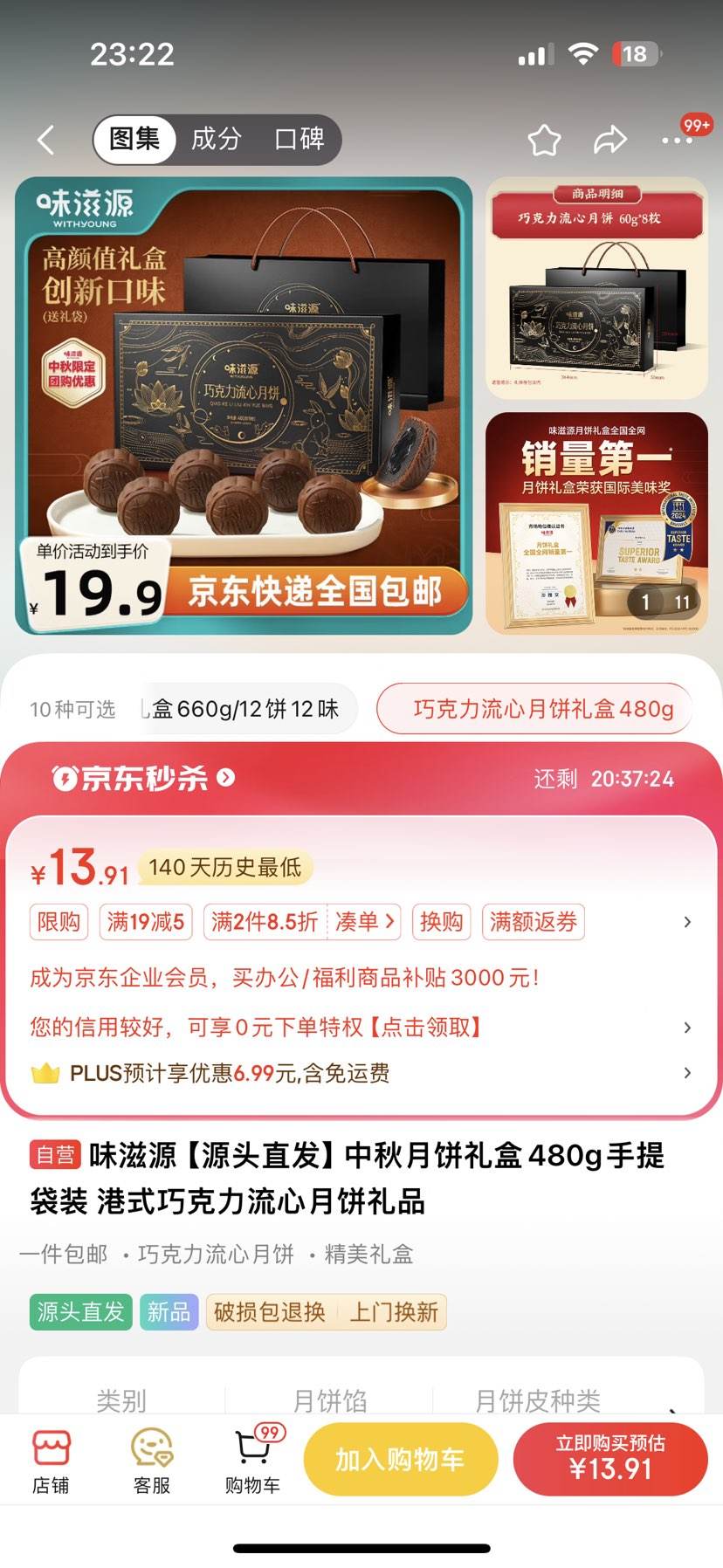The image size is (723, 1568).
Task: Go back to the previous page
Action: click(x=47, y=140)
